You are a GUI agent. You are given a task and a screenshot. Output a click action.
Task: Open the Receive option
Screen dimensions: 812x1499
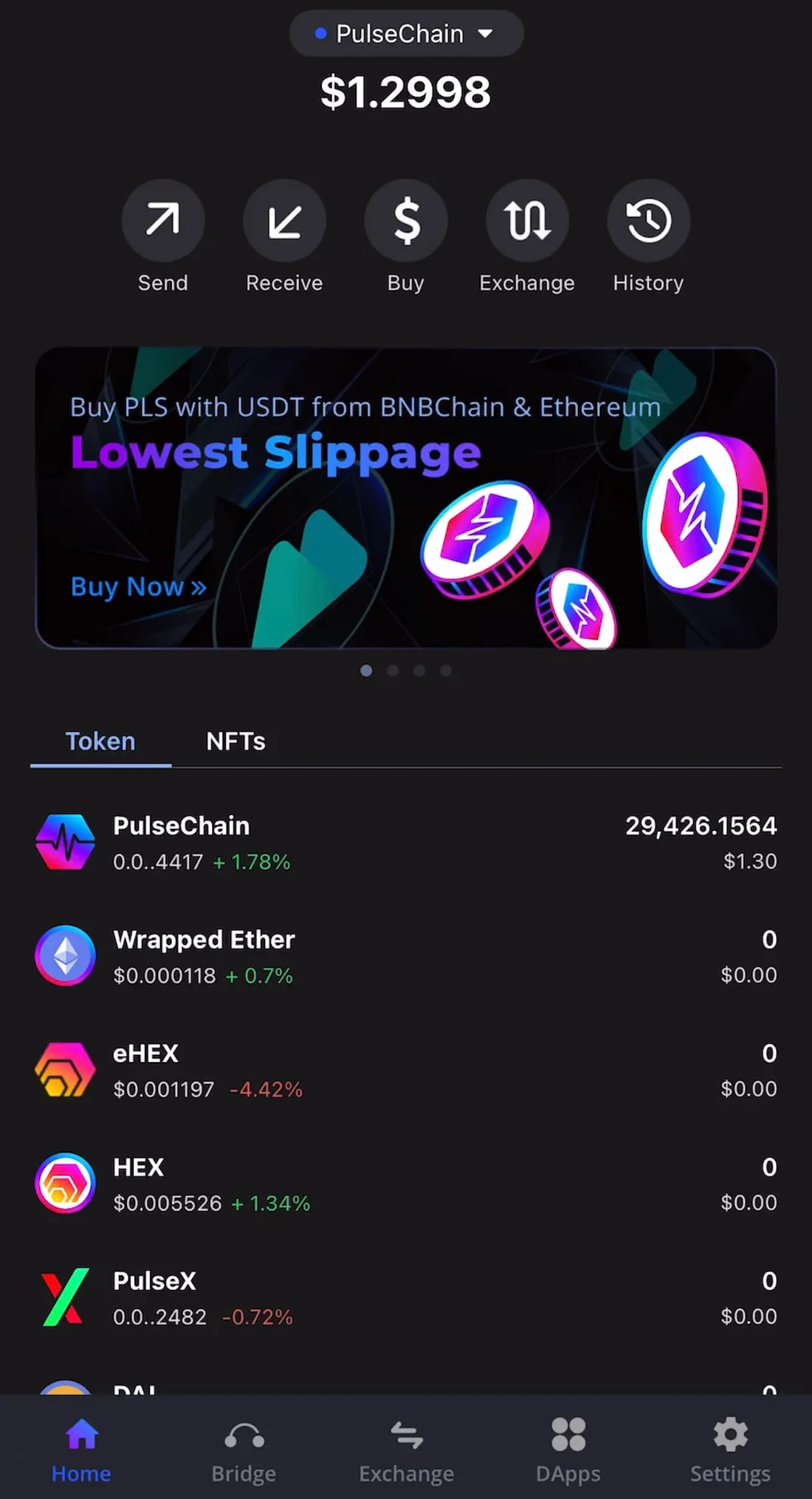point(284,221)
